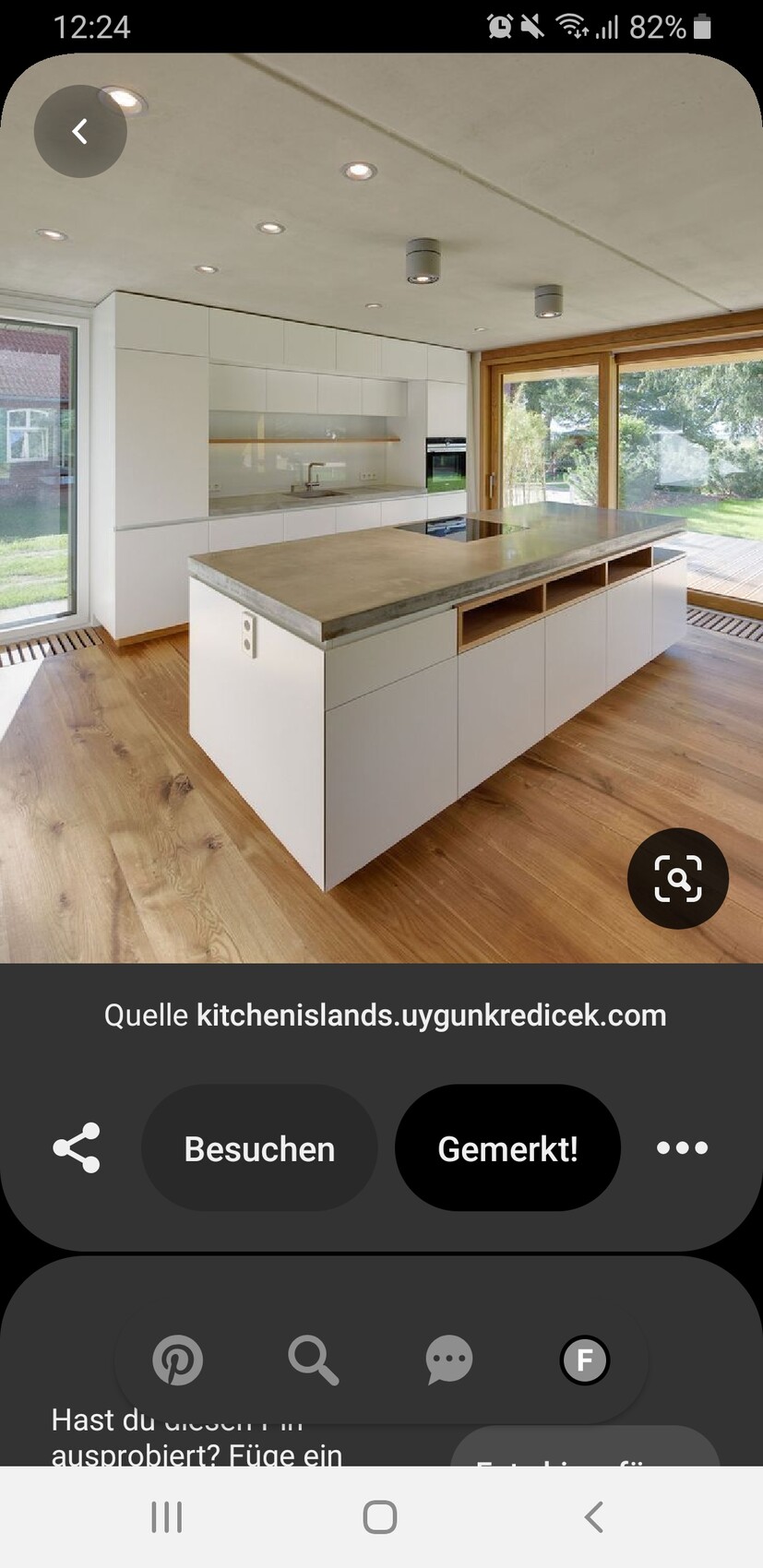Screen dimensions: 763x1568
Task: Go to the system home screen
Action: (380, 1516)
